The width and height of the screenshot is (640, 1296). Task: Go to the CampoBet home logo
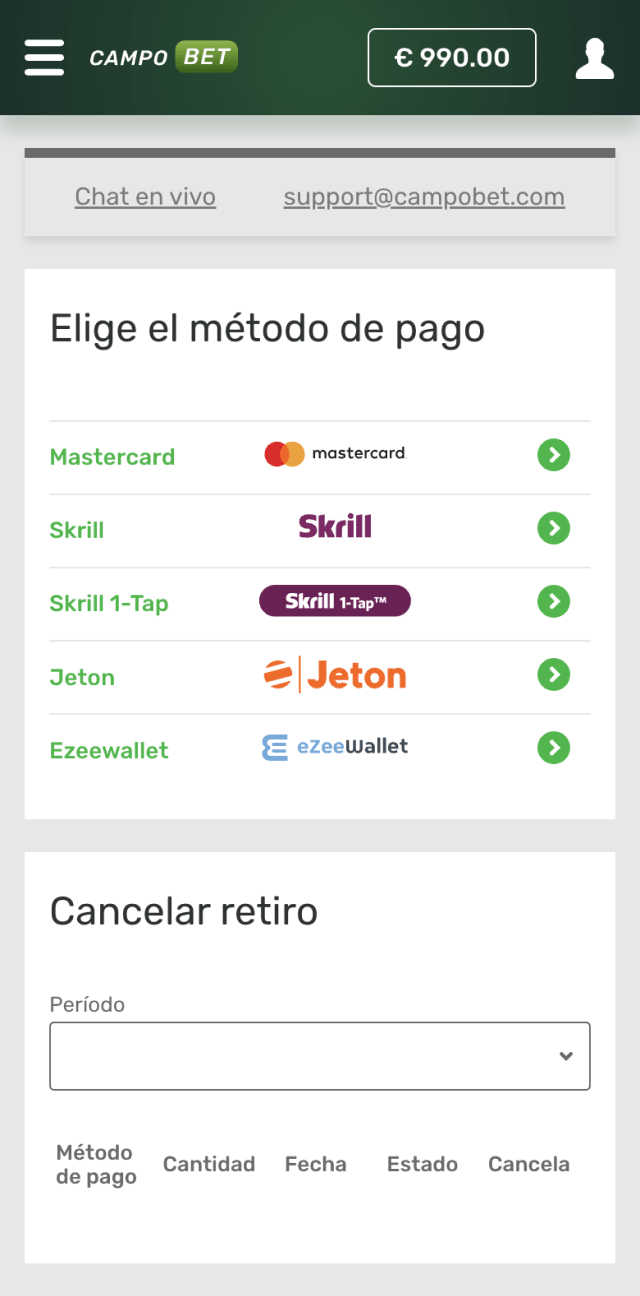coord(164,58)
